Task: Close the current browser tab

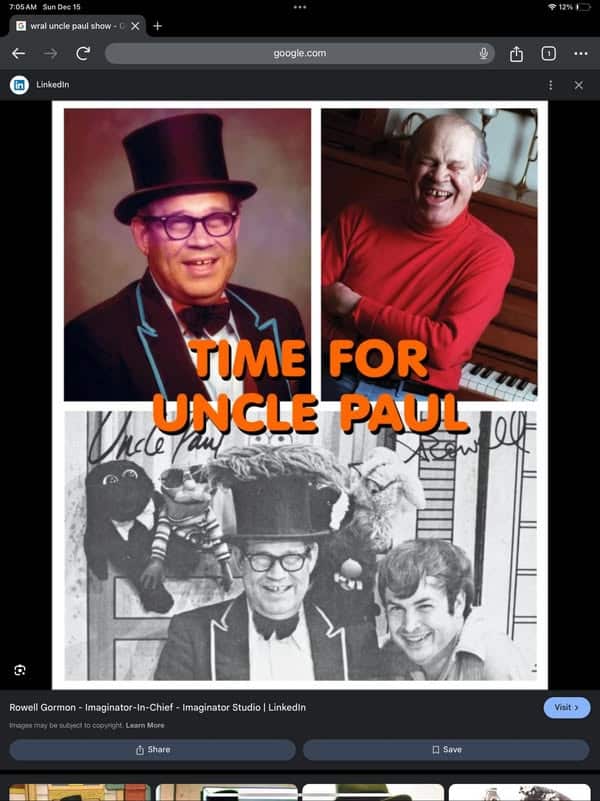Action: [136, 26]
